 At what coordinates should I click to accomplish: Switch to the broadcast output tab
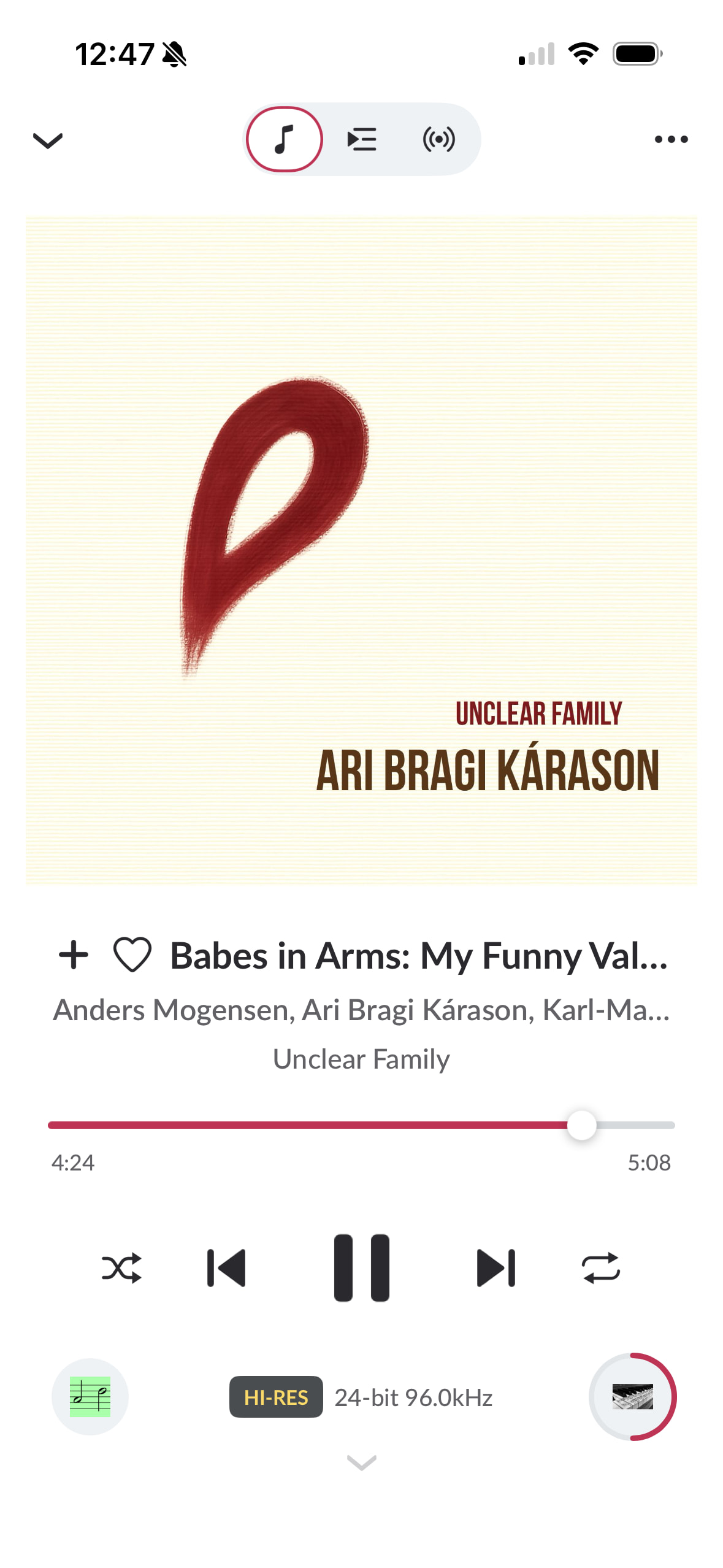tap(438, 139)
